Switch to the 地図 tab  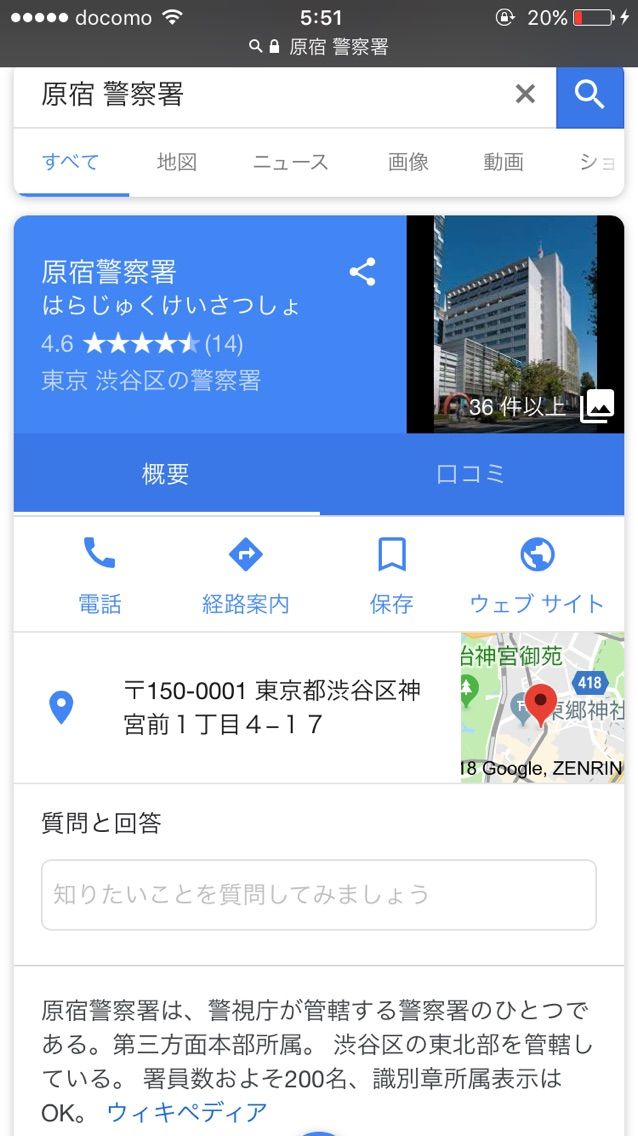pos(177,162)
